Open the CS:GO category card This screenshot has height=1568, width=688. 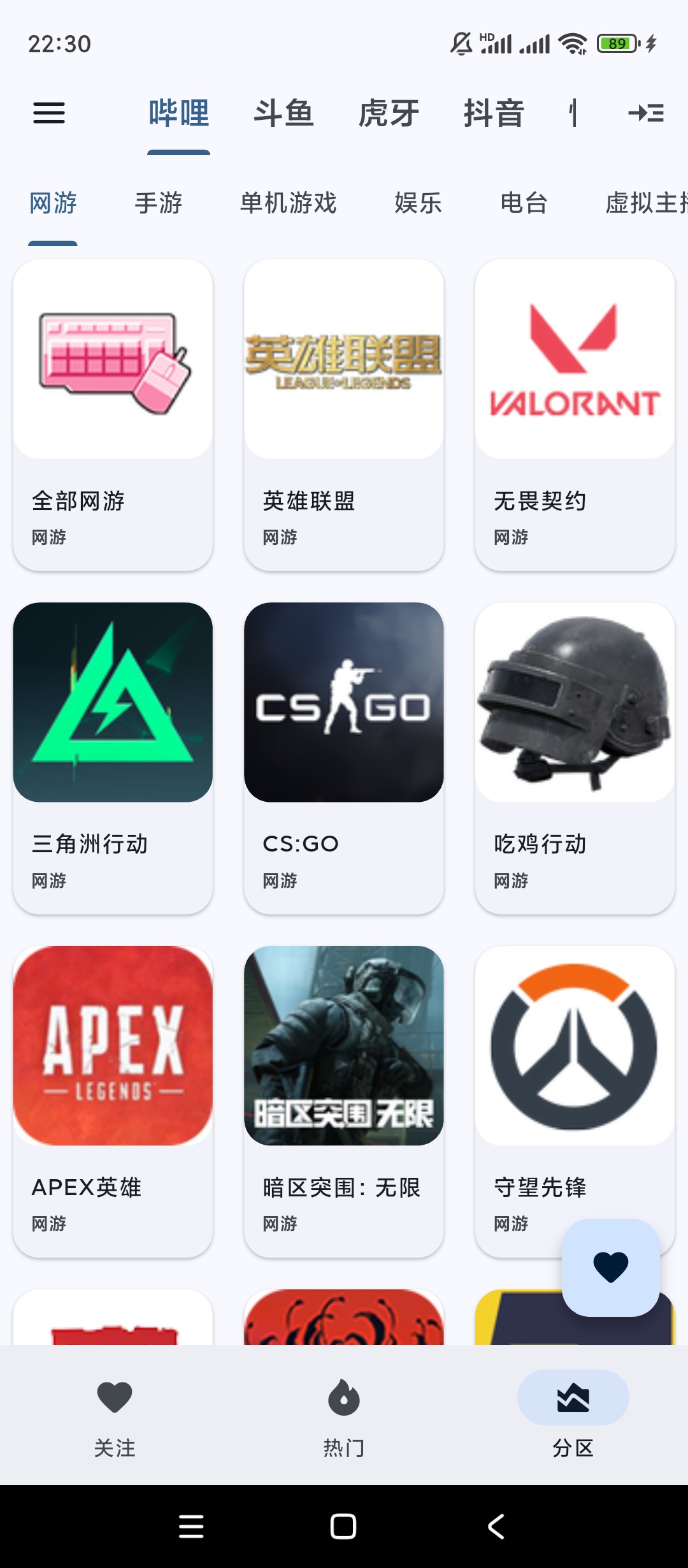[344, 757]
